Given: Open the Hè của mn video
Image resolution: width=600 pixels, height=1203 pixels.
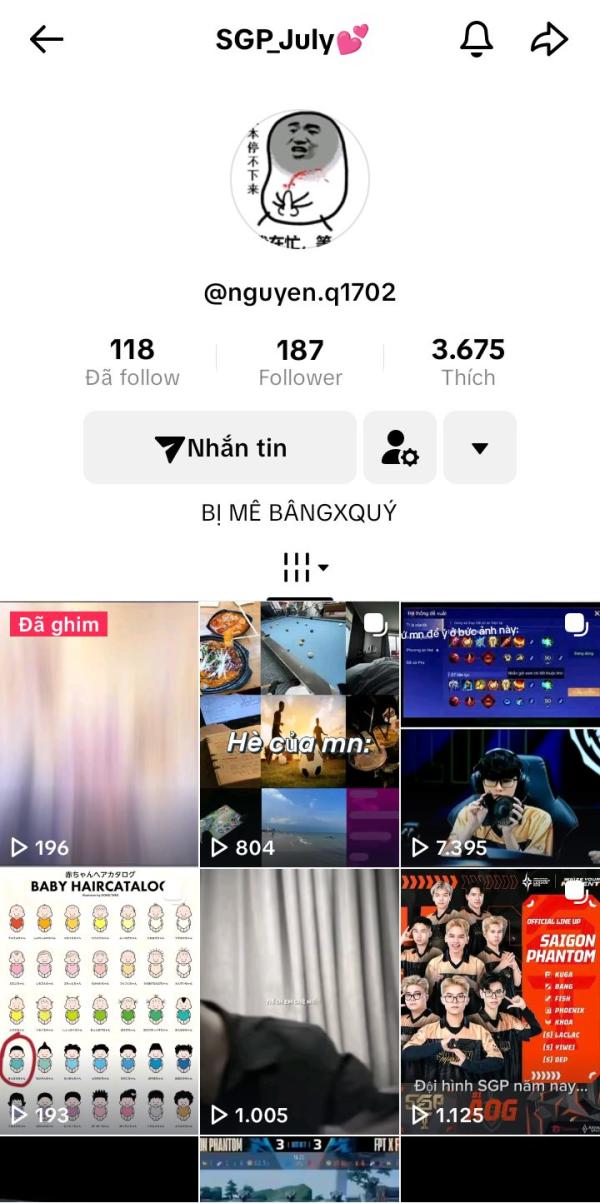Looking at the screenshot, I should 300,734.
